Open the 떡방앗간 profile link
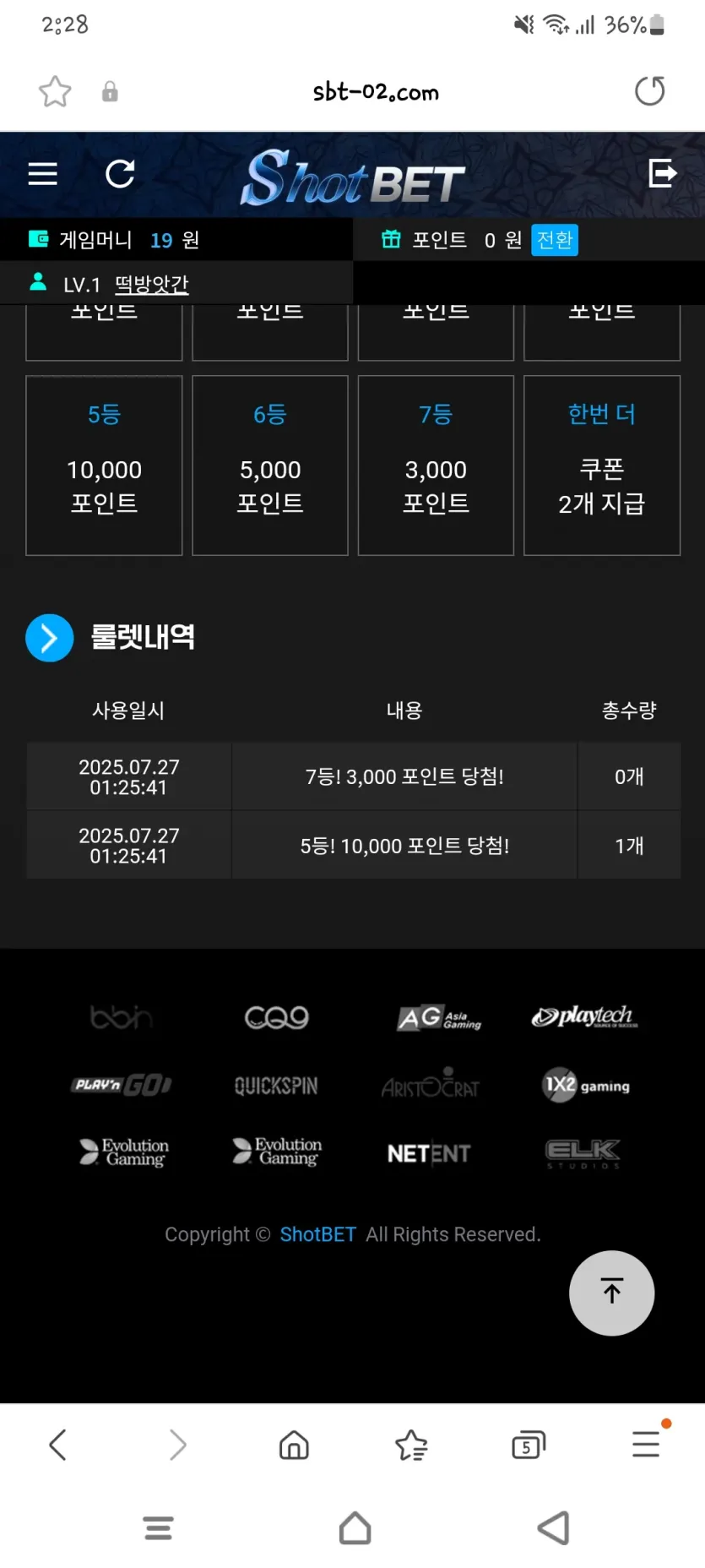This screenshot has width=705, height=1568. (152, 284)
